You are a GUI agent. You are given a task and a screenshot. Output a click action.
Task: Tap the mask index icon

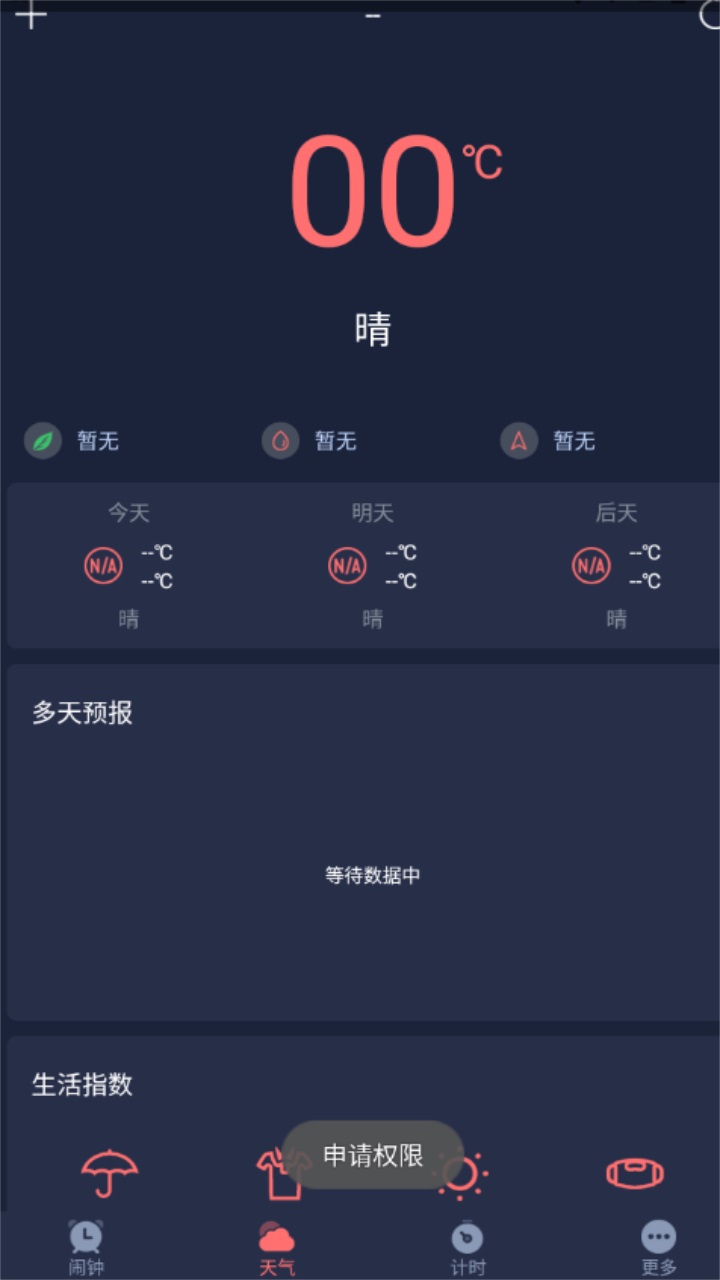(x=636, y=1175)
